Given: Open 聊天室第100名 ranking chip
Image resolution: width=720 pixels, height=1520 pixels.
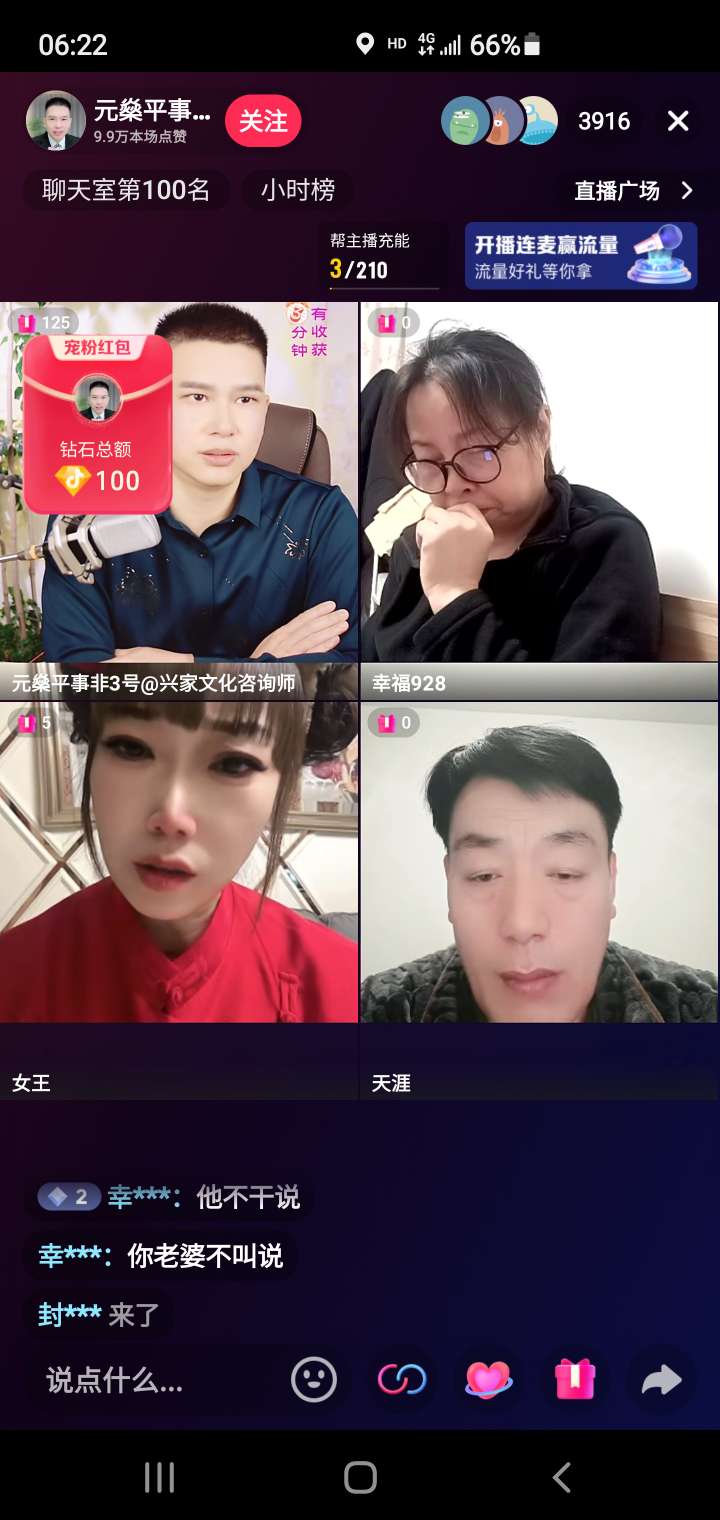Looking at the screenshot, I should tap(126, 190).
